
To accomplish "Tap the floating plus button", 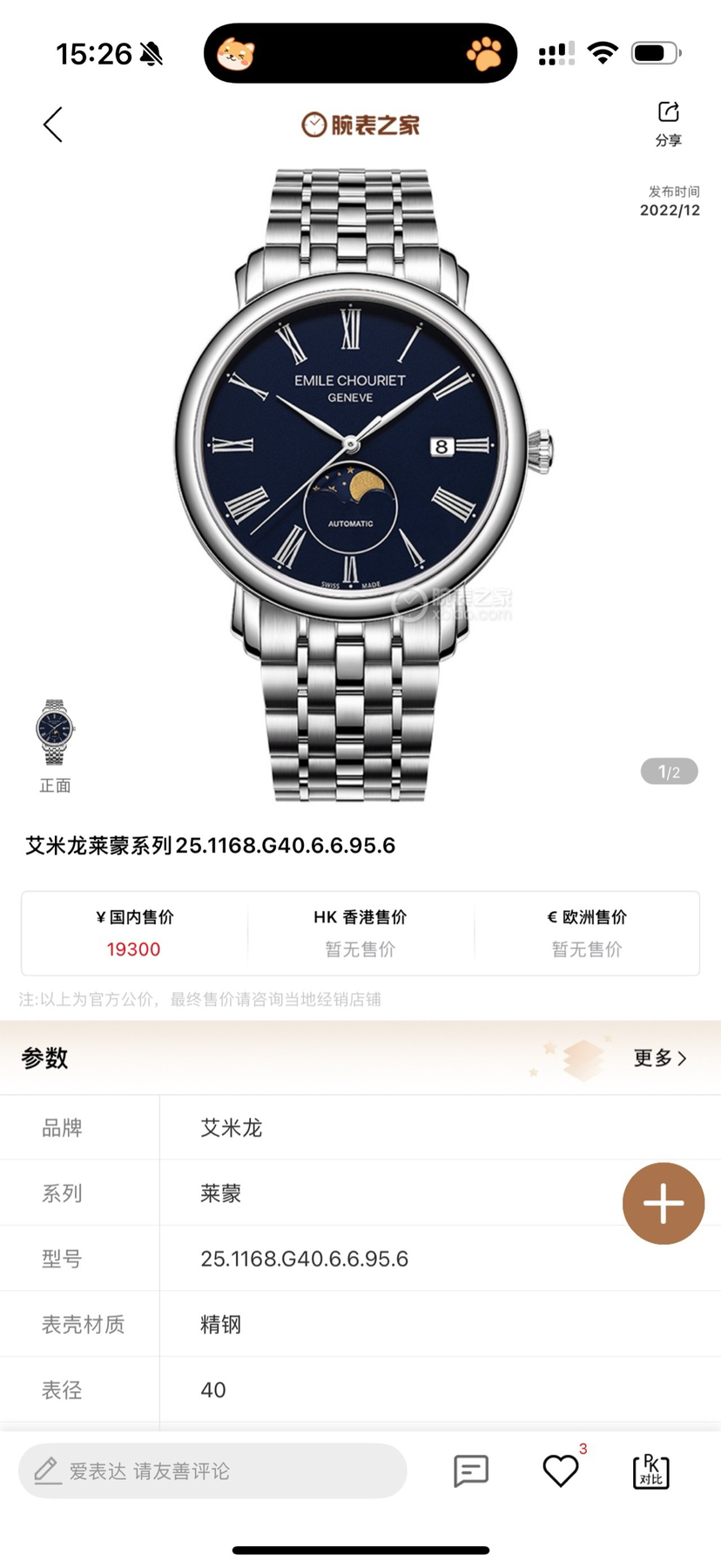I will point(663,1204).
